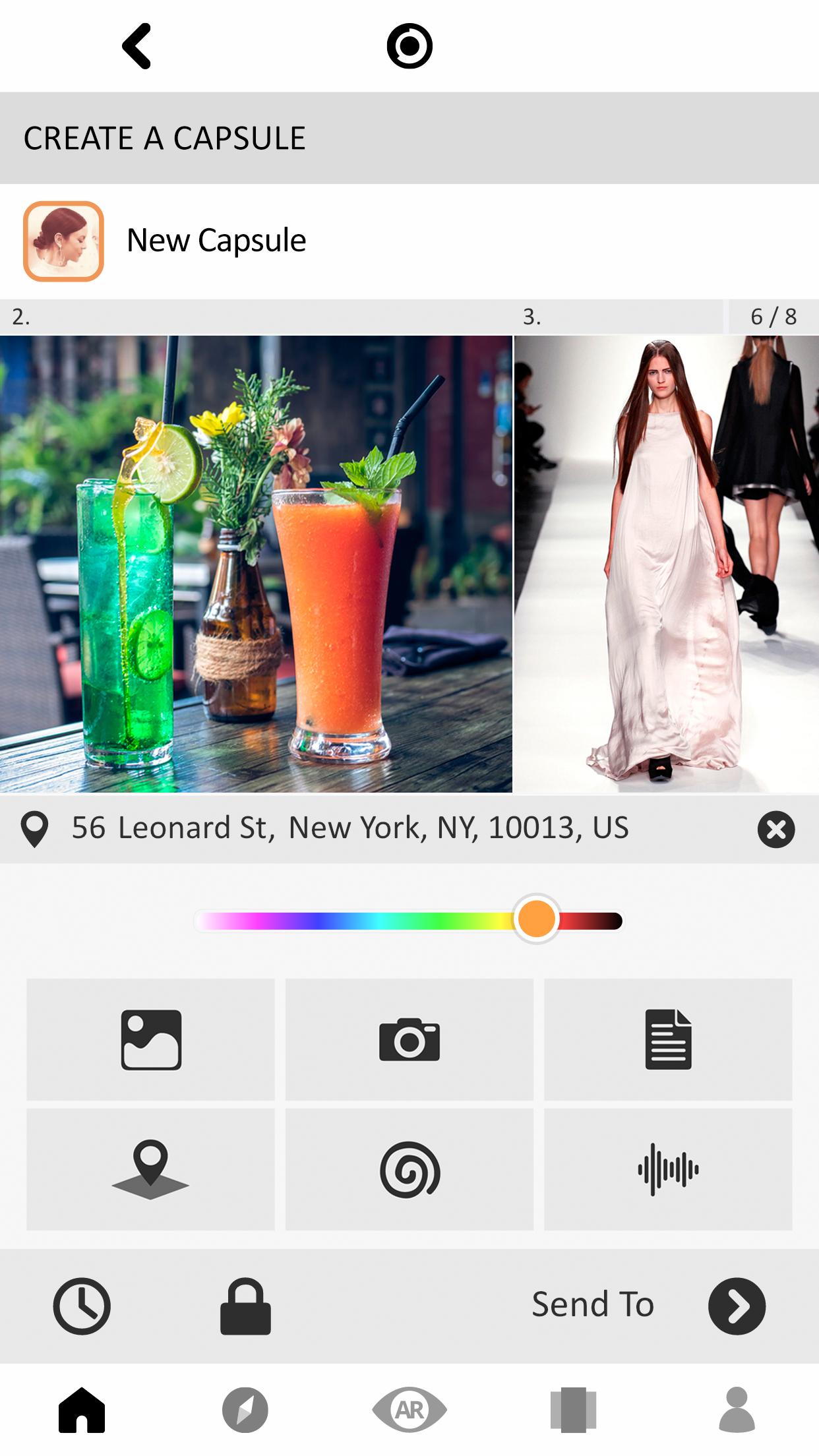Add a text document note
Image resolution: width=819 pixels, height=1456 pixels.
(668, 1039)
